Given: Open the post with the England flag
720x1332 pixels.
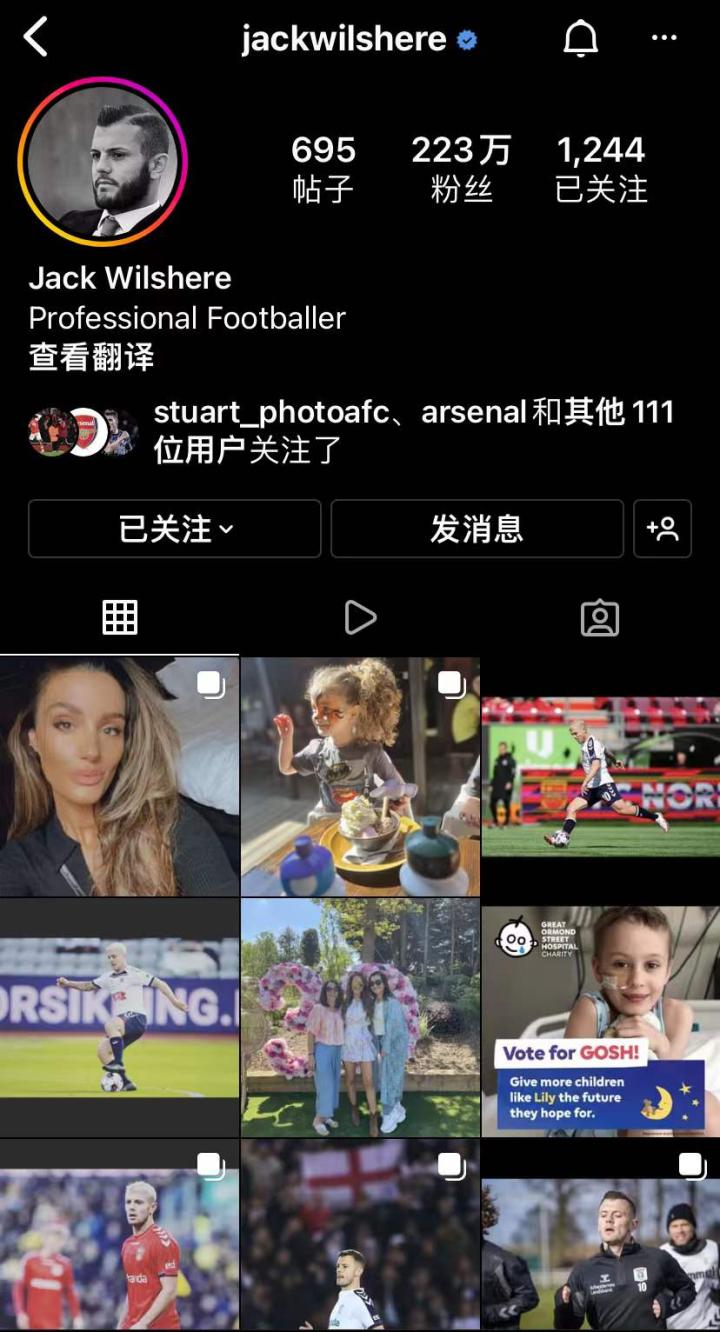Looking at the screenshot, I should pos(360,1236).
